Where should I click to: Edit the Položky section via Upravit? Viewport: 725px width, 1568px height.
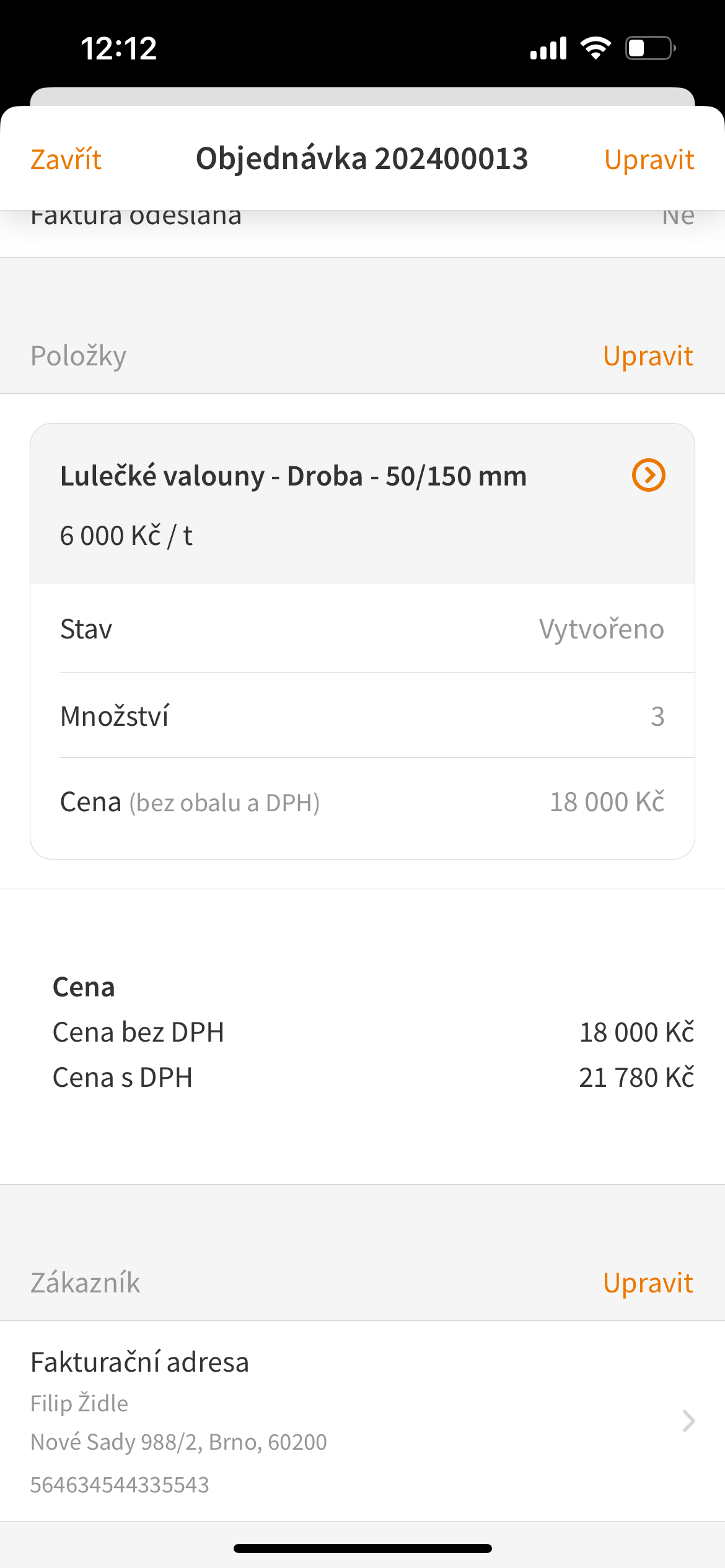click(x=648, y=356)
